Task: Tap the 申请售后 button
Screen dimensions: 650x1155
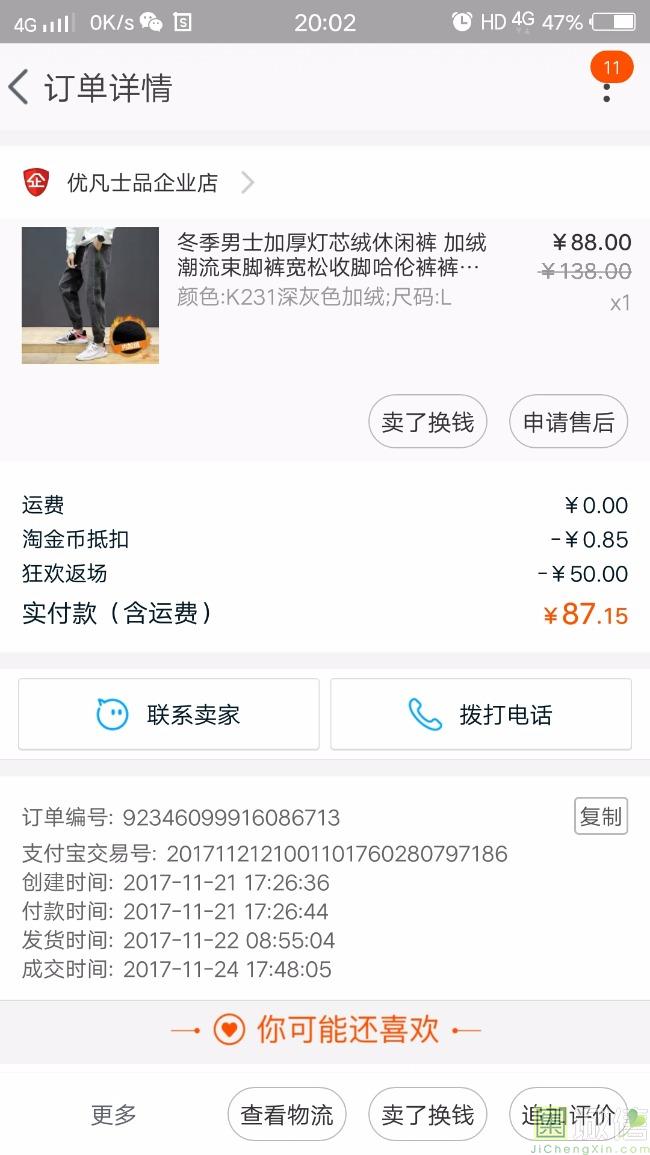Action: click(568, 422)
